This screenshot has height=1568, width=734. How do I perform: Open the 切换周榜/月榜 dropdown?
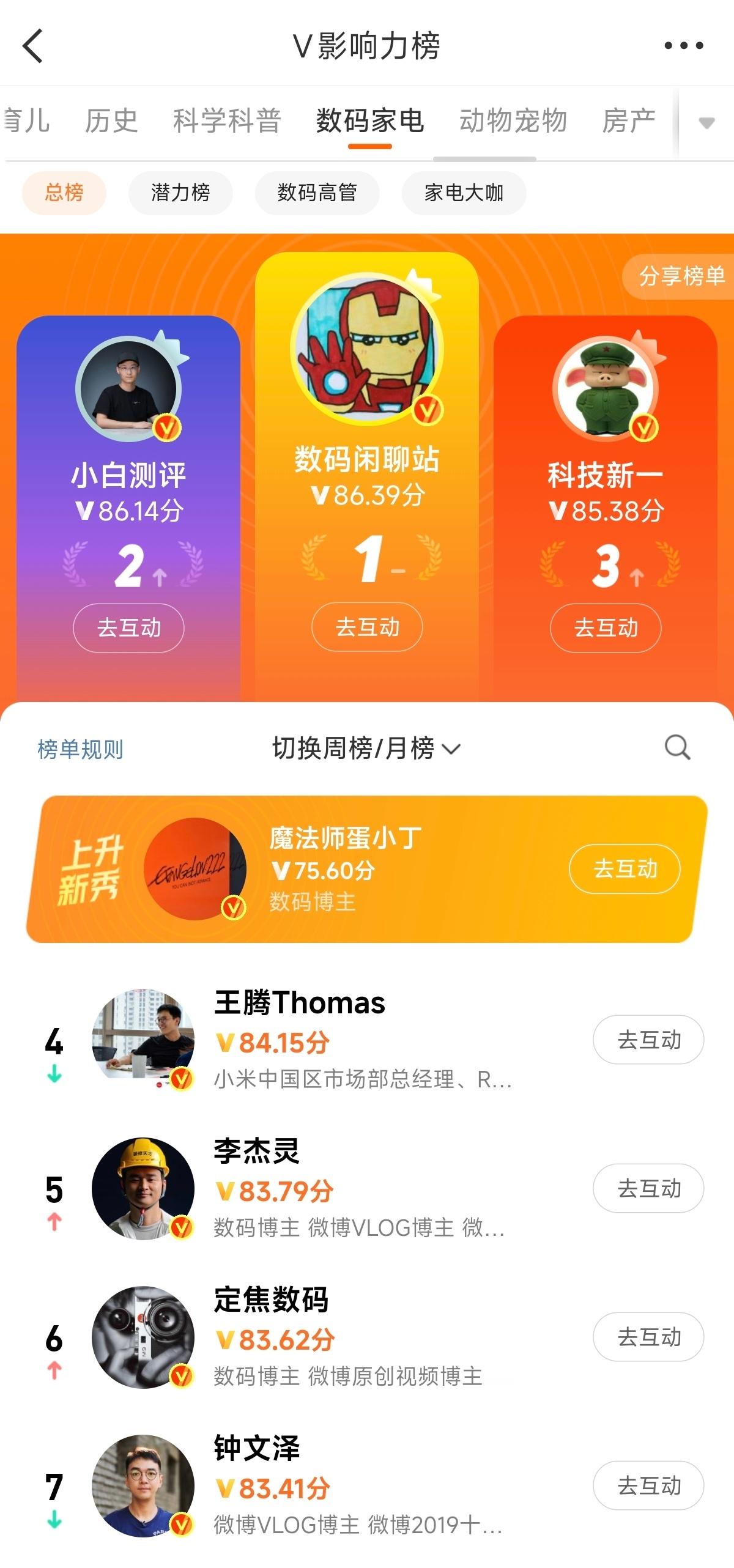[x=366, y=749]
